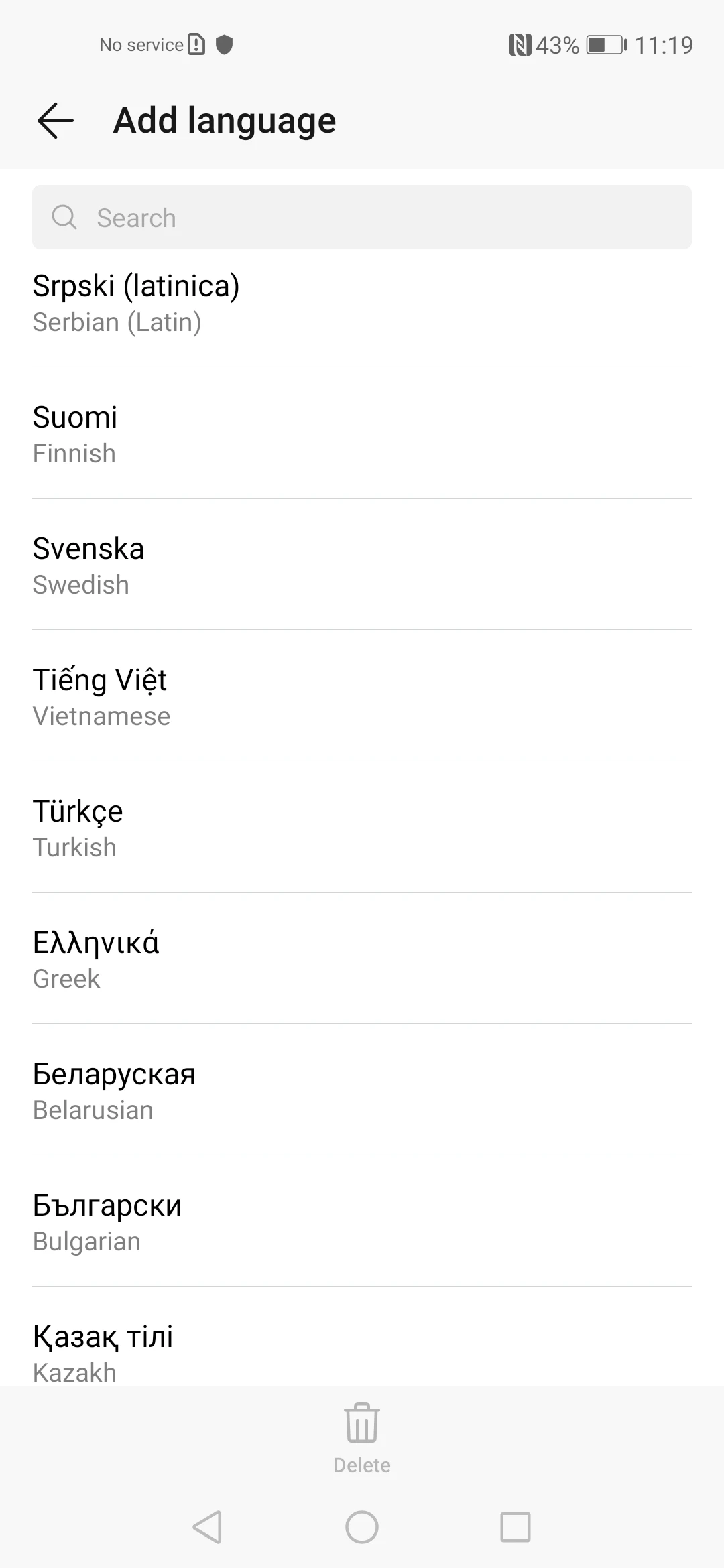The image size is (724, 1568).
Task: Go to the home screen
Action: tap(362, 1528)
